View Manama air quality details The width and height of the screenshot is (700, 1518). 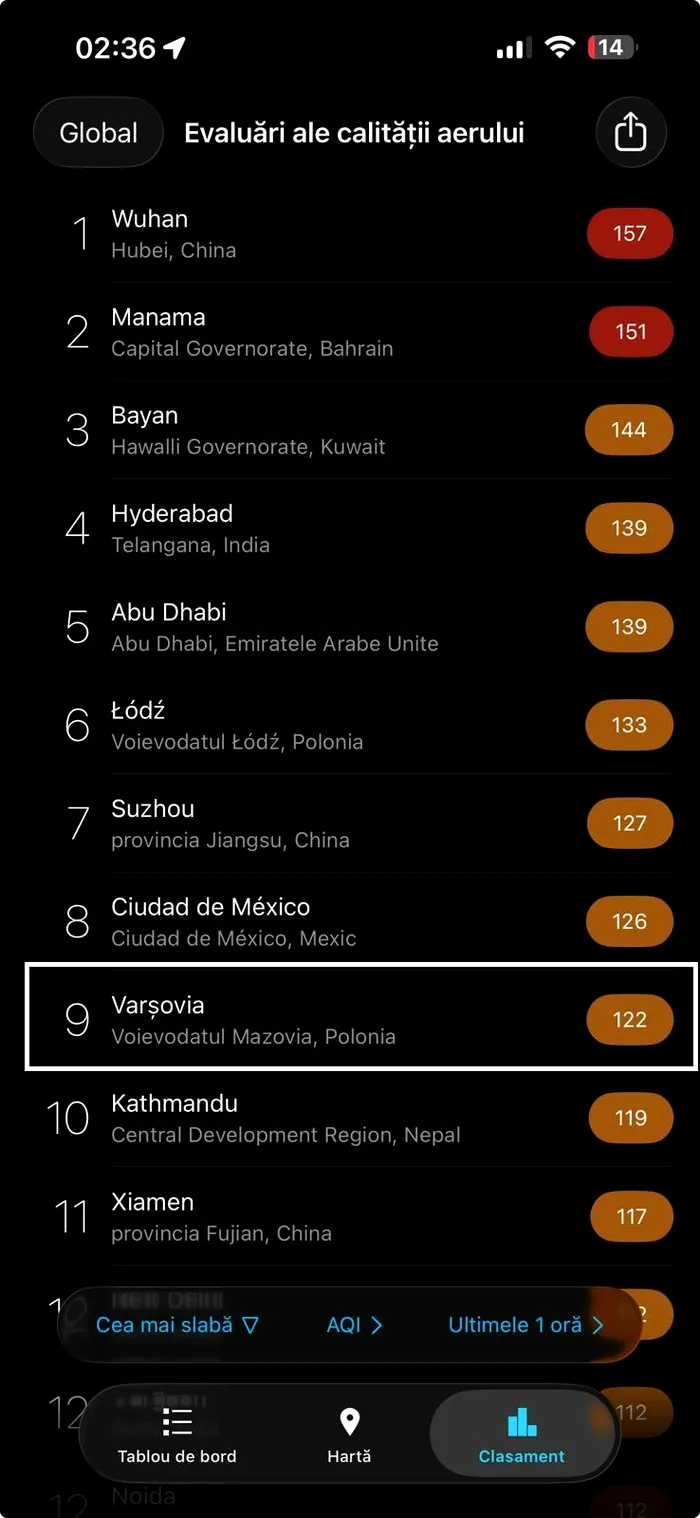[350, 332]
